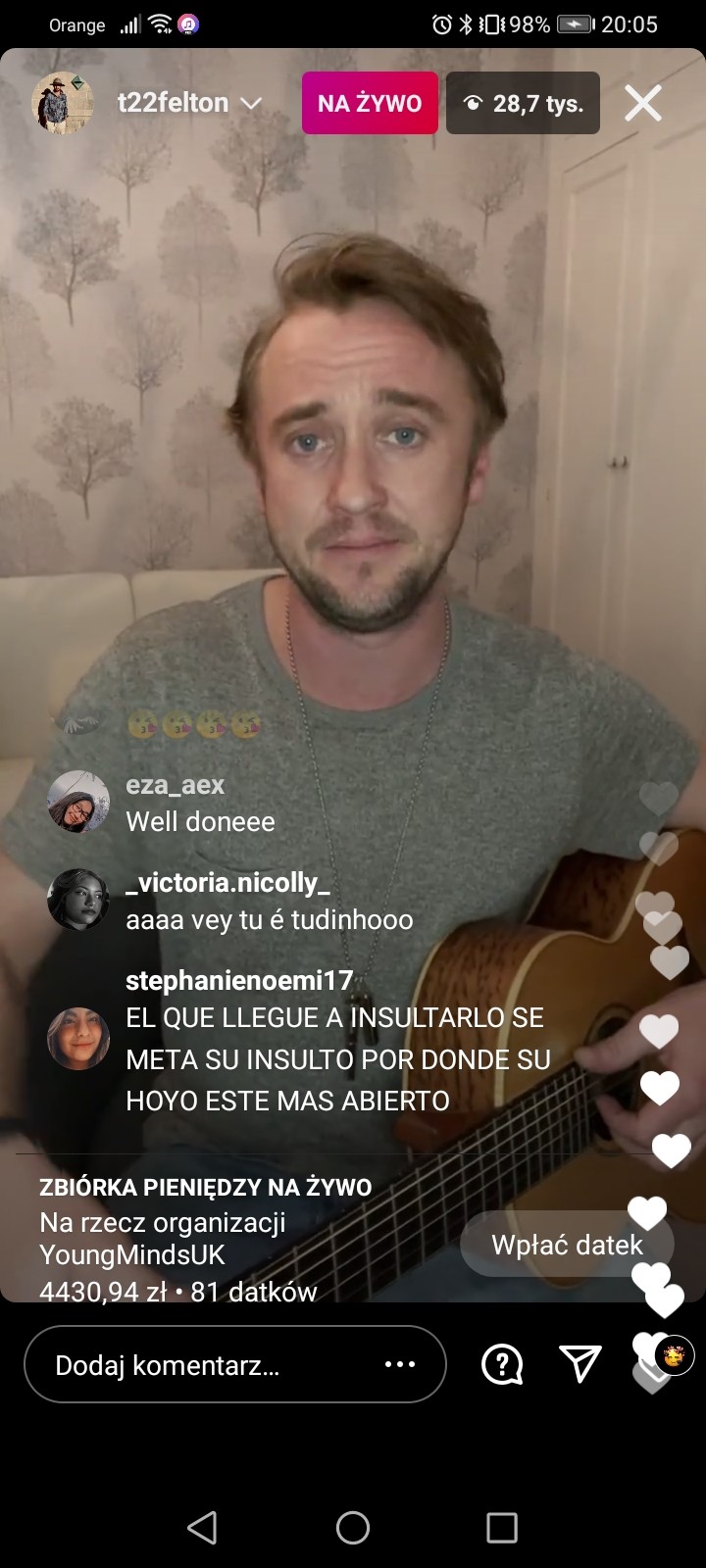
Task: Open the three-dot options in comment box
Action: (x=400, y=1364)
